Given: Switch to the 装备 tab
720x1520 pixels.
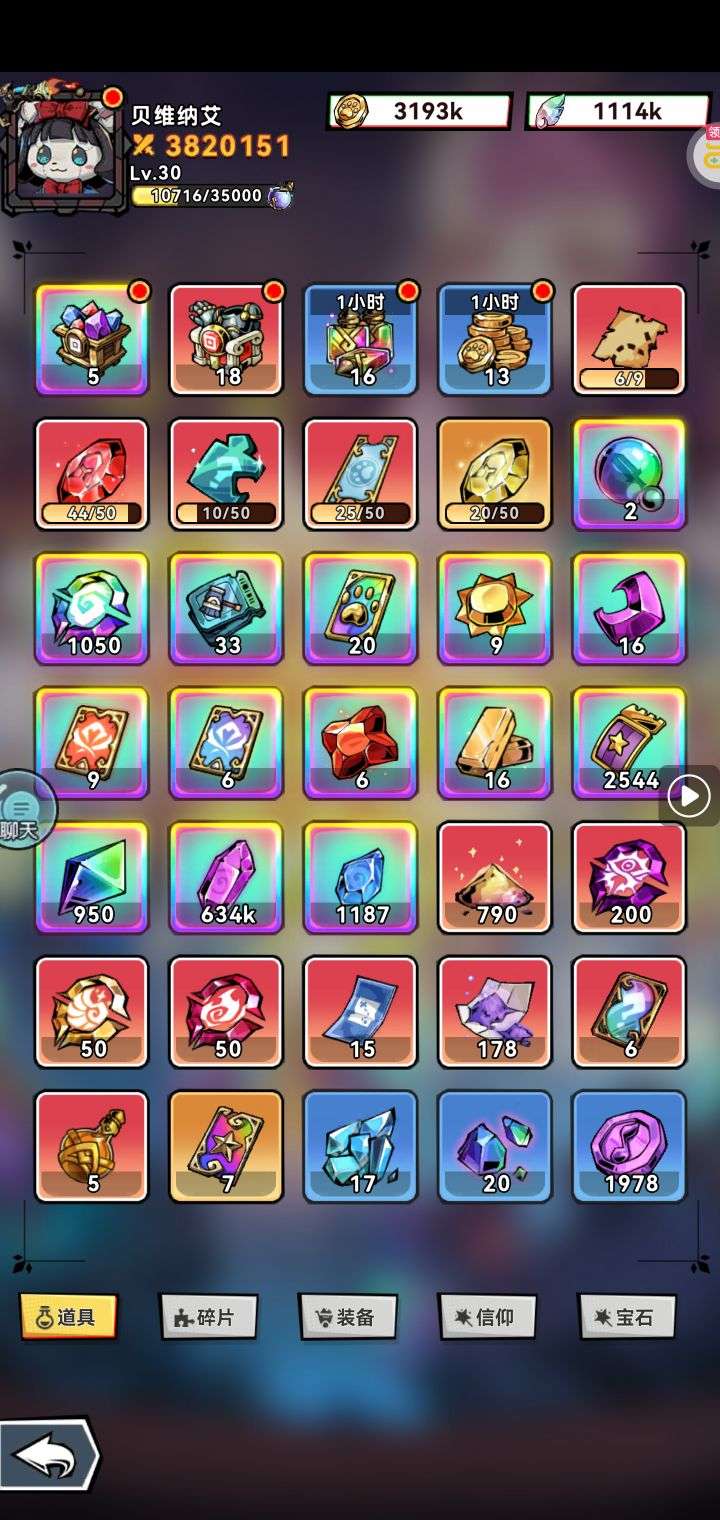Looking at the screenshot, I should [348, 1317].
